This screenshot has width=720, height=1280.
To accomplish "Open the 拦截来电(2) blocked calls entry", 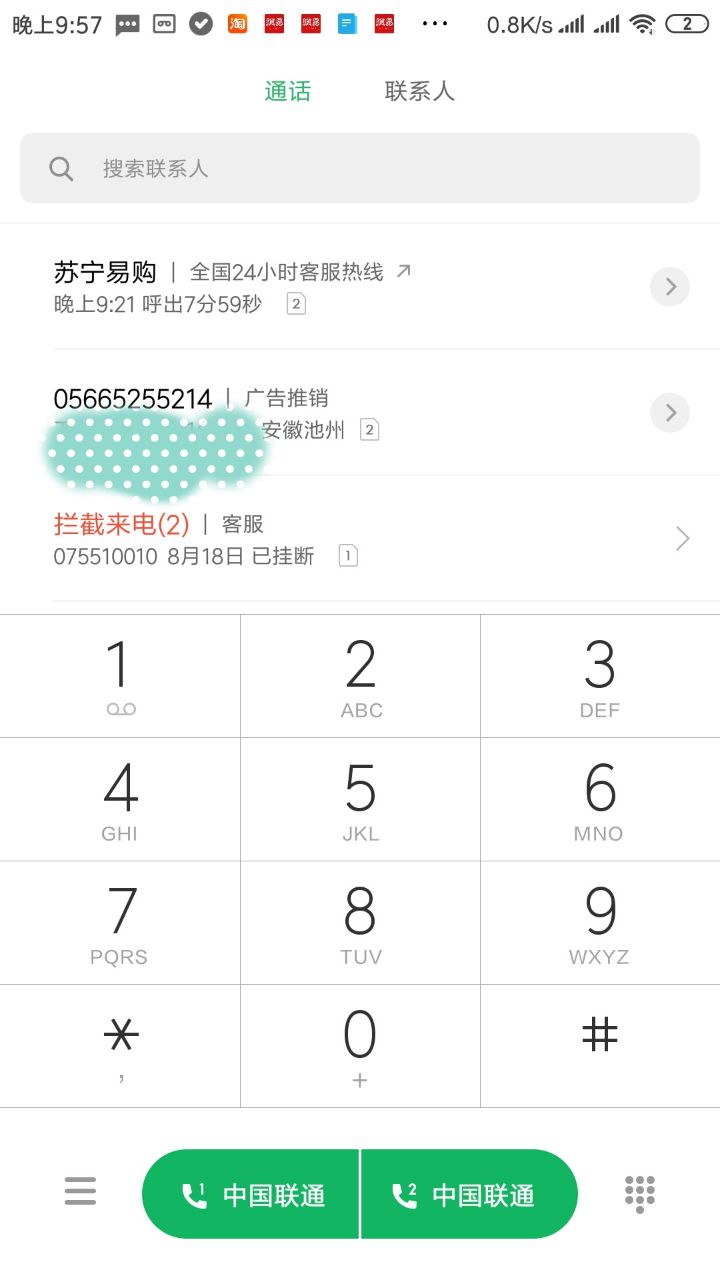I will (360, 538).
